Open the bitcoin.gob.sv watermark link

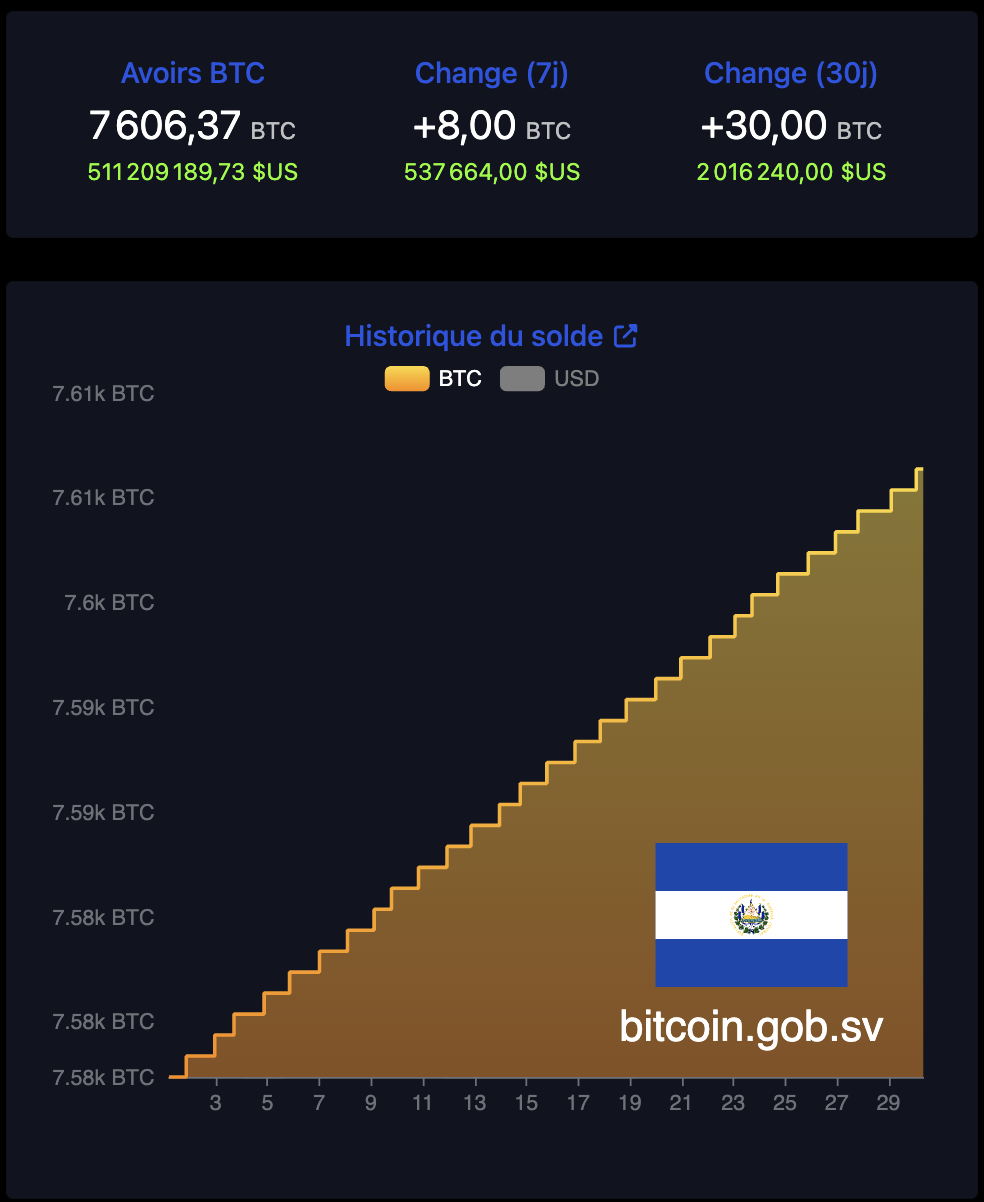(751, 1026)
